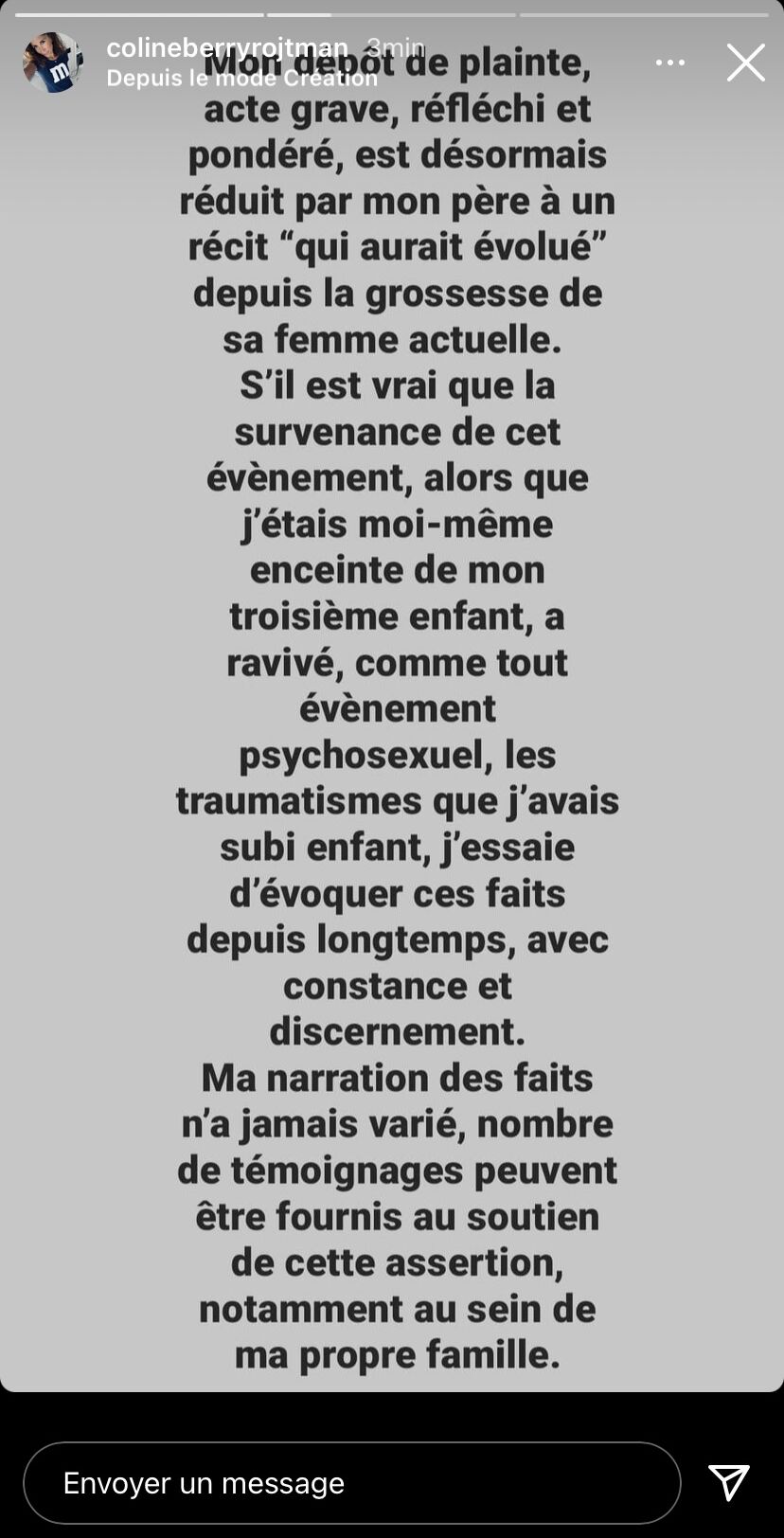Focus the Envoyer un message field

point(352,1483)
